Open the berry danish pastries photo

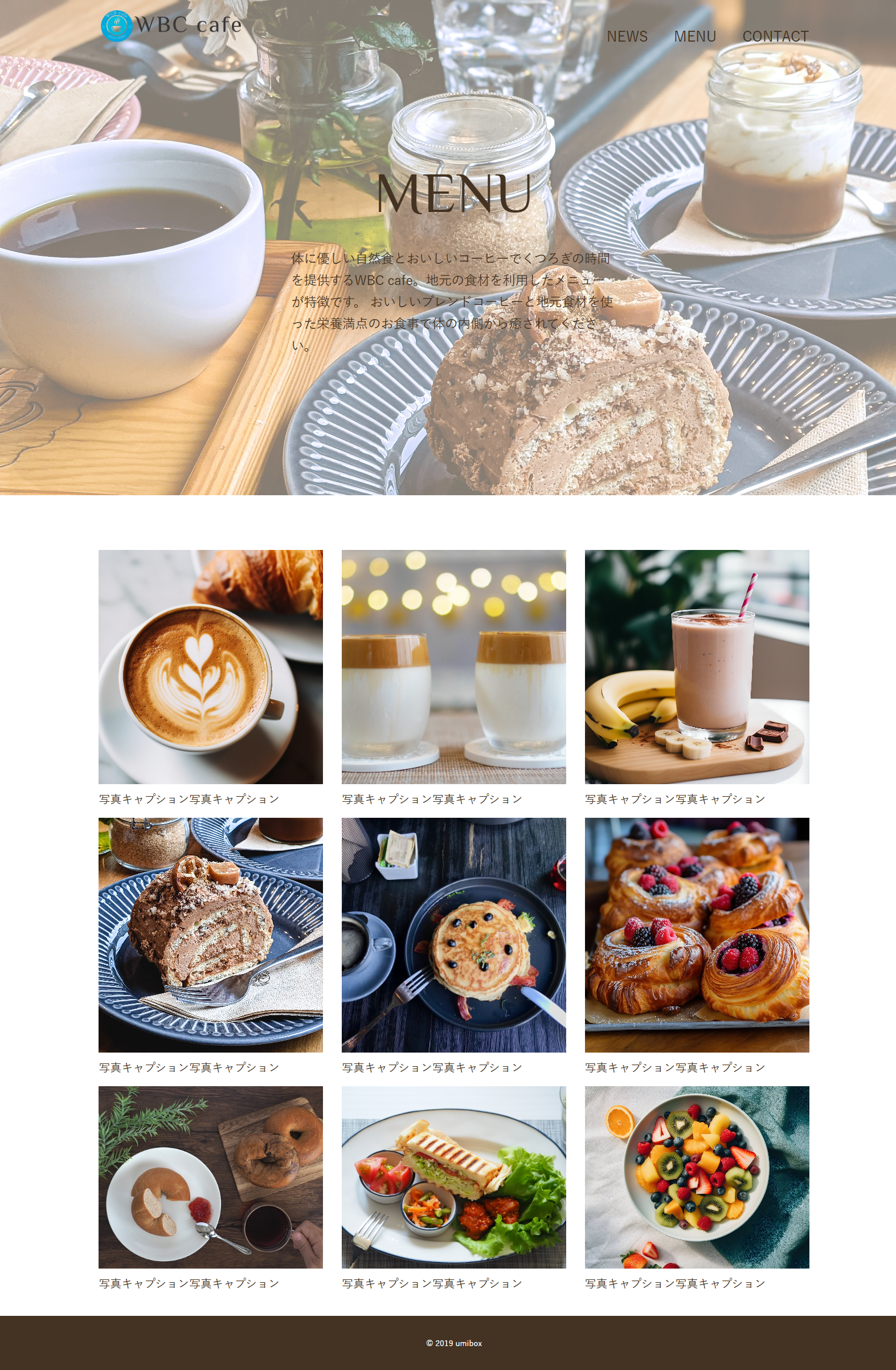pyautogui.click(x=697, y=935)
